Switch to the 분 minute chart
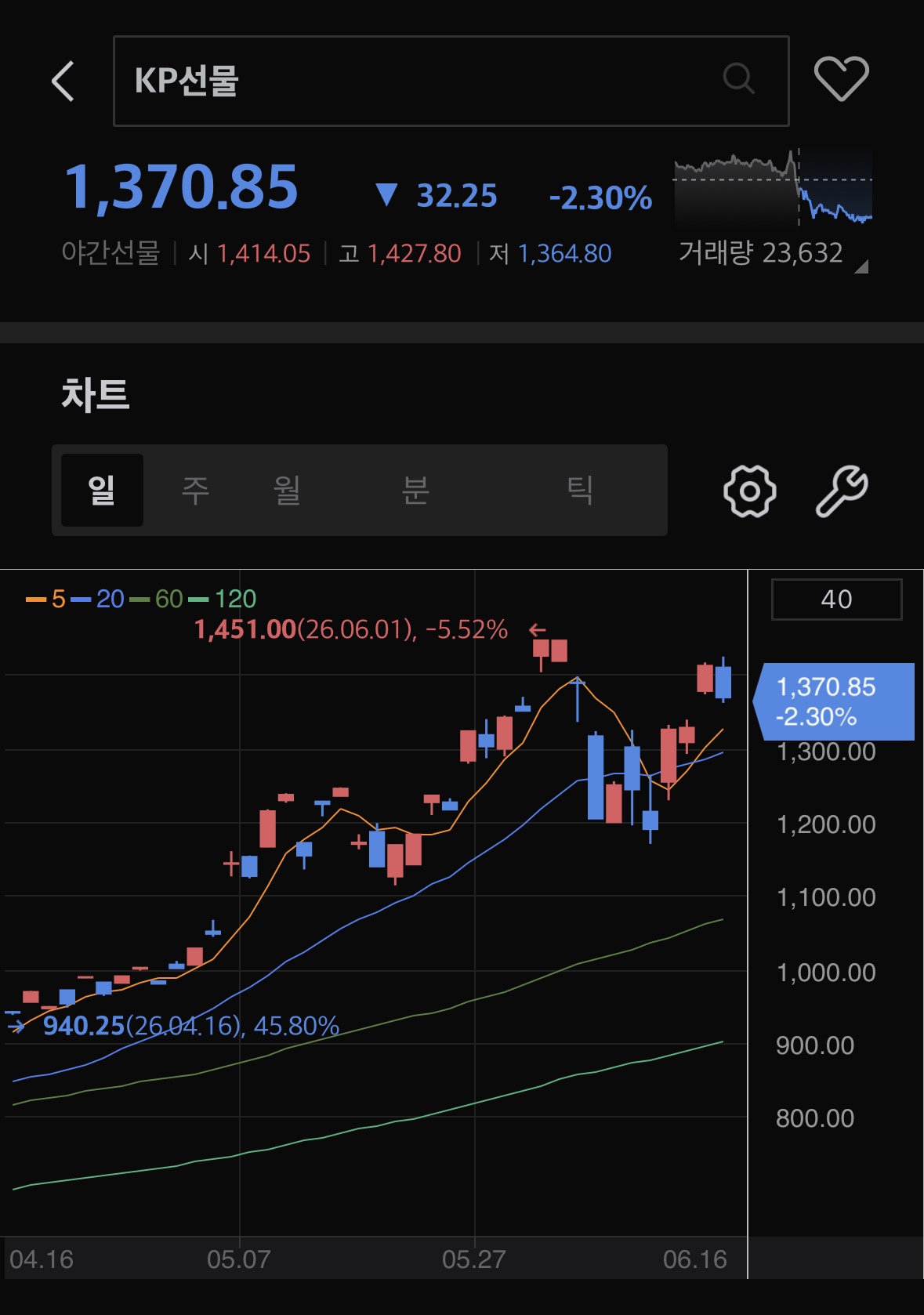924x1315 pixels. 415,490
